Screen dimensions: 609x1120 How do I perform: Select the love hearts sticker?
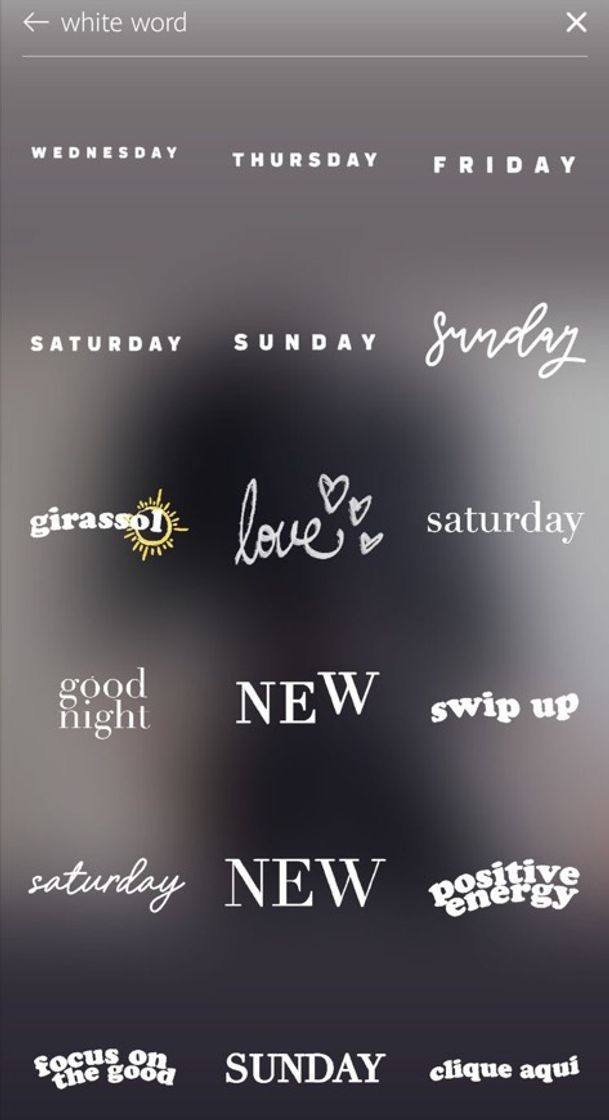point(305,520)
